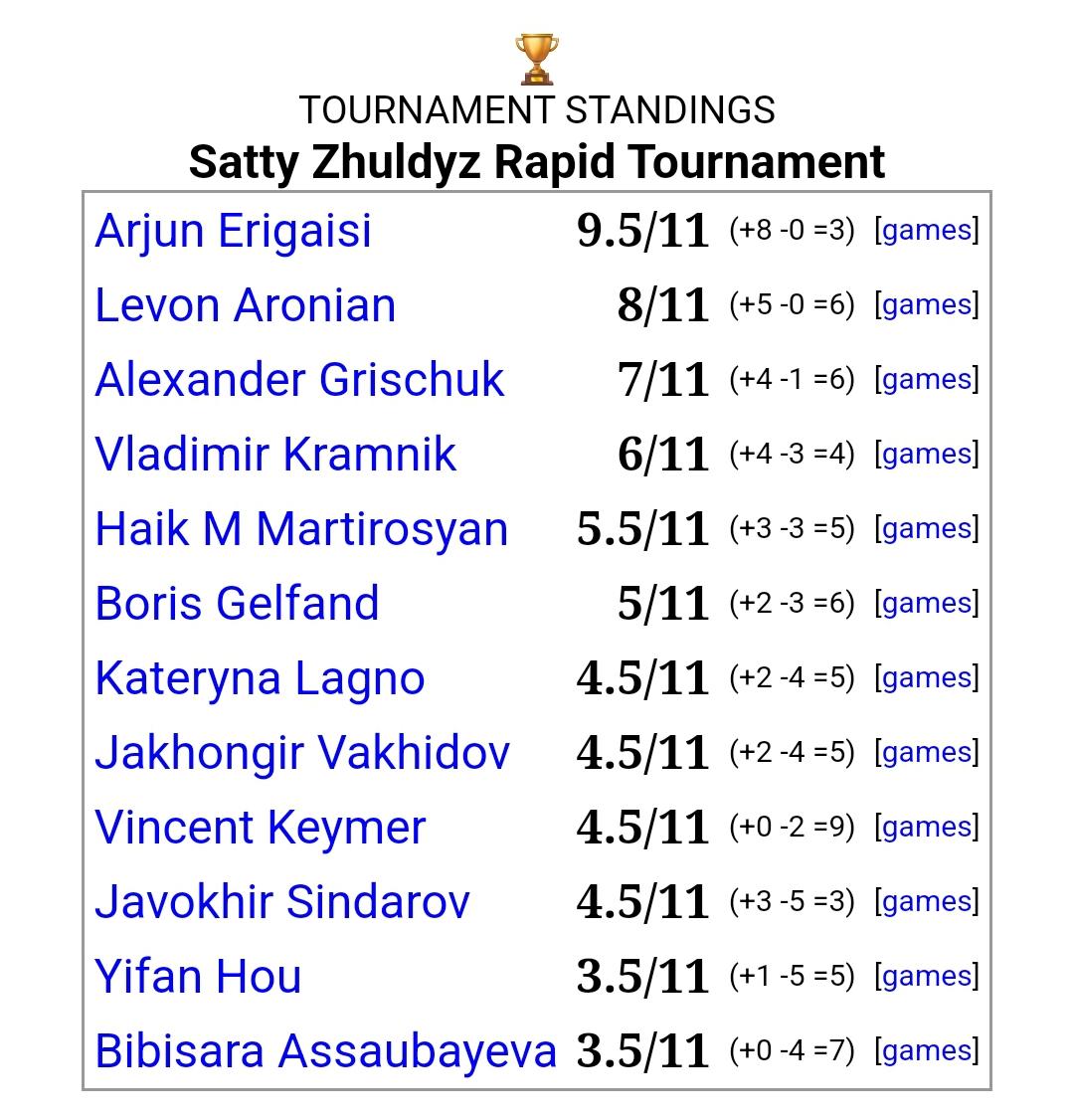
Task: Select the games link for Yifan Hou
Action: (927, 977)
